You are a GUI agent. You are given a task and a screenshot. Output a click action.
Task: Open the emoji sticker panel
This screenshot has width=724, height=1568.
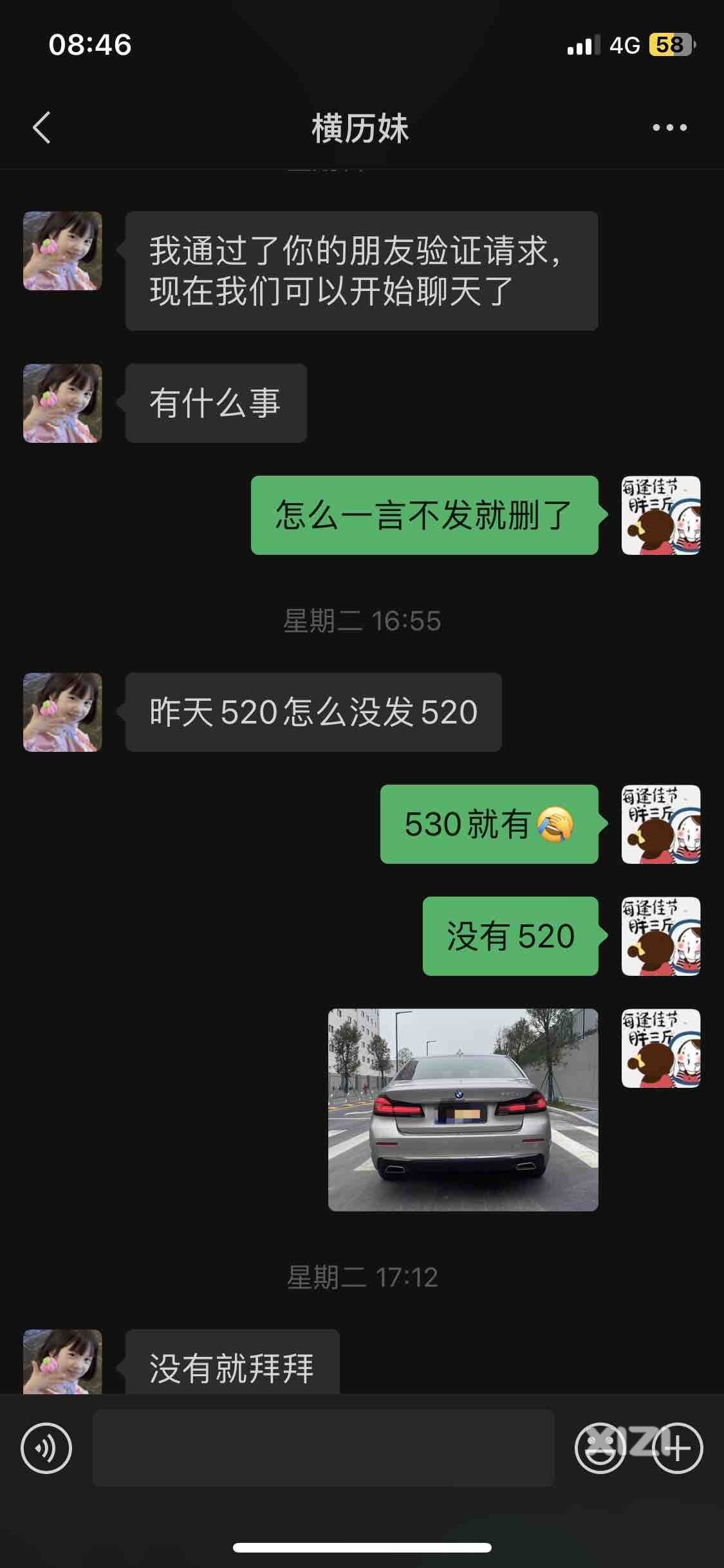pos(599,1448)
